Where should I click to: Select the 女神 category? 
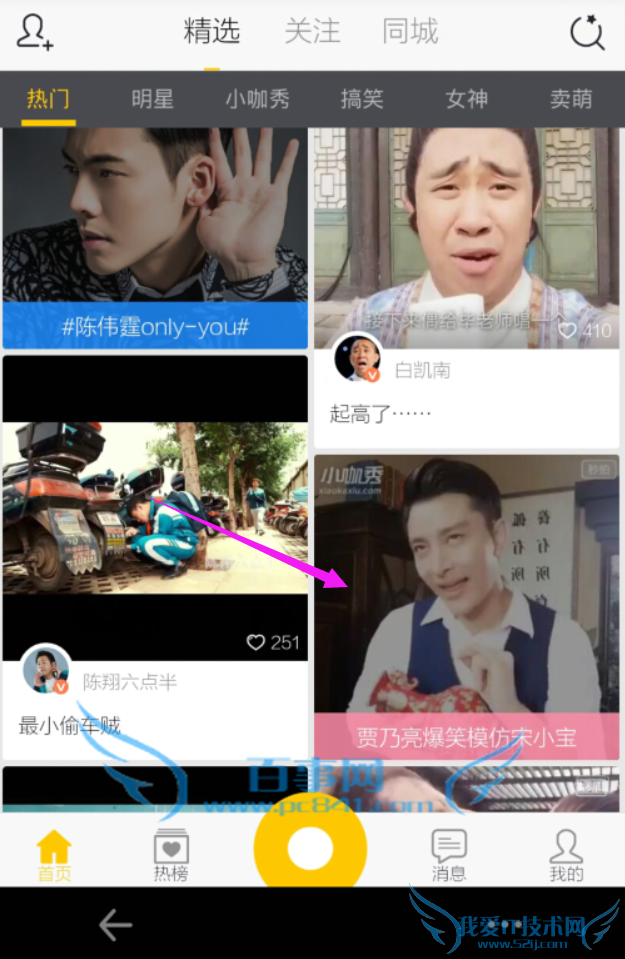tap(466, 99)
